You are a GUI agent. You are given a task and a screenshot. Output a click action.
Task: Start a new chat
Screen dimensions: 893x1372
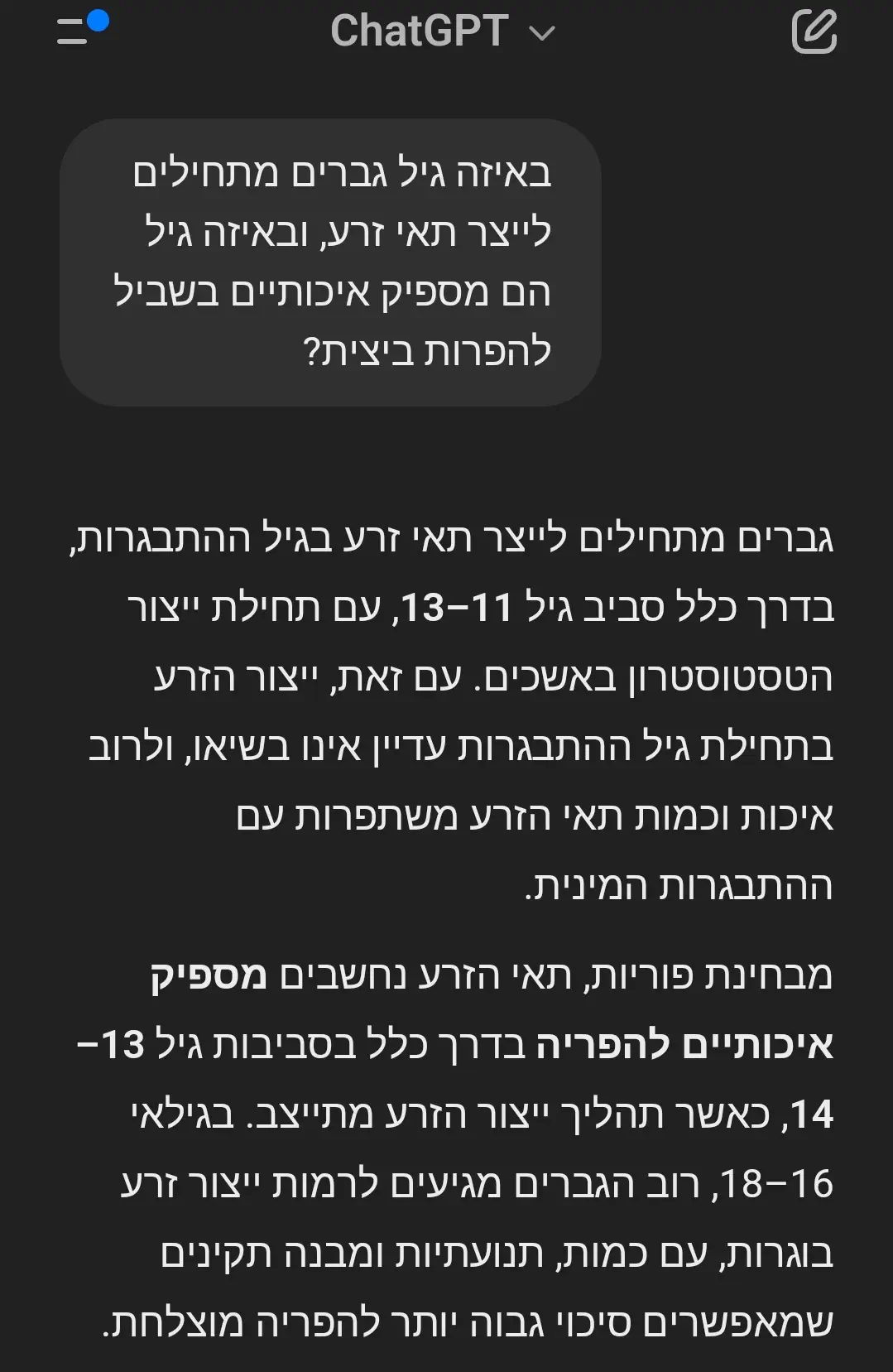(814, 31)
